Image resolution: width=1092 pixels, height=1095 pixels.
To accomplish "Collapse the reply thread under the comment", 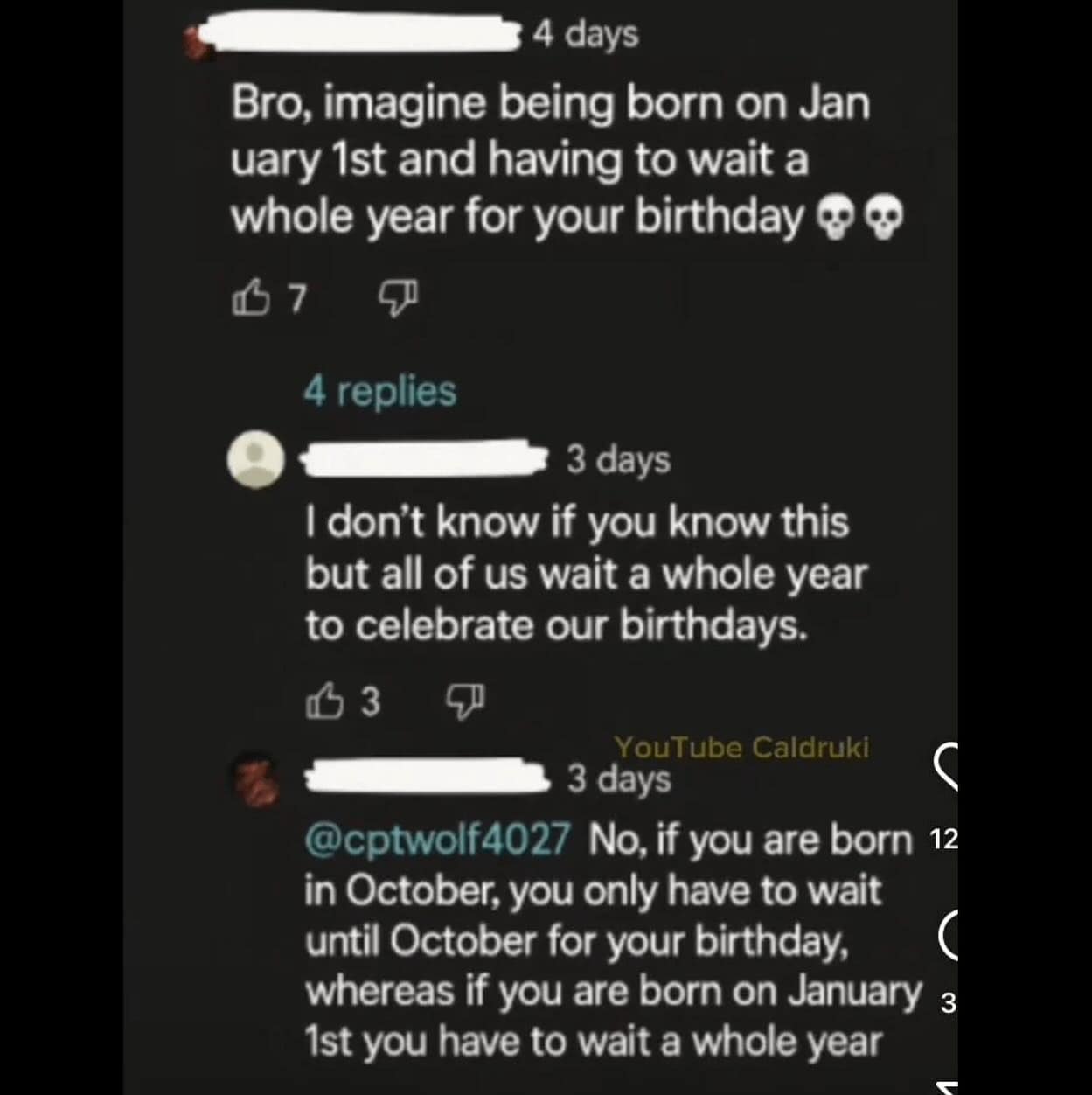I will (x=379, y=392).
